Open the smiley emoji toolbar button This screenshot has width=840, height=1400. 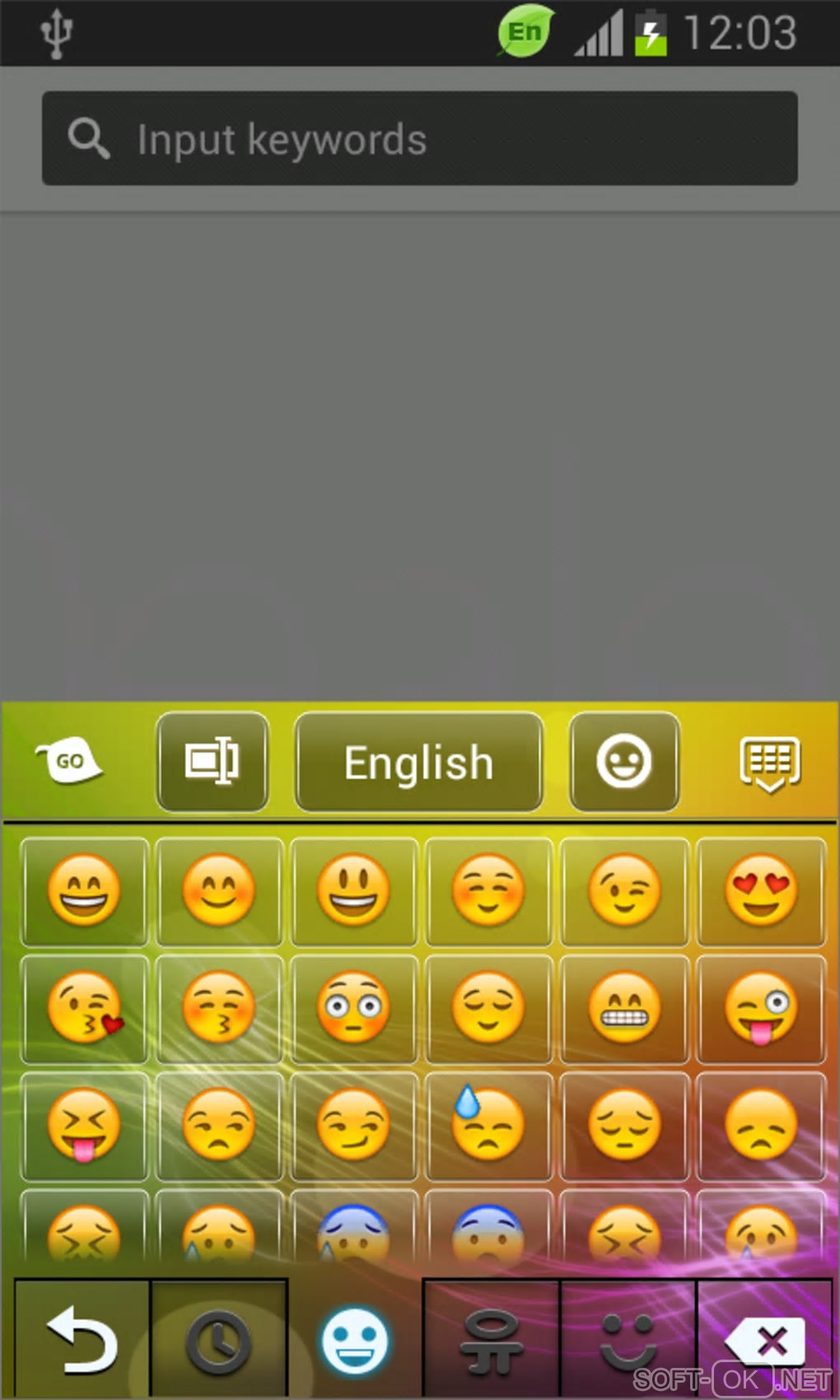click(x=624, y=762)
